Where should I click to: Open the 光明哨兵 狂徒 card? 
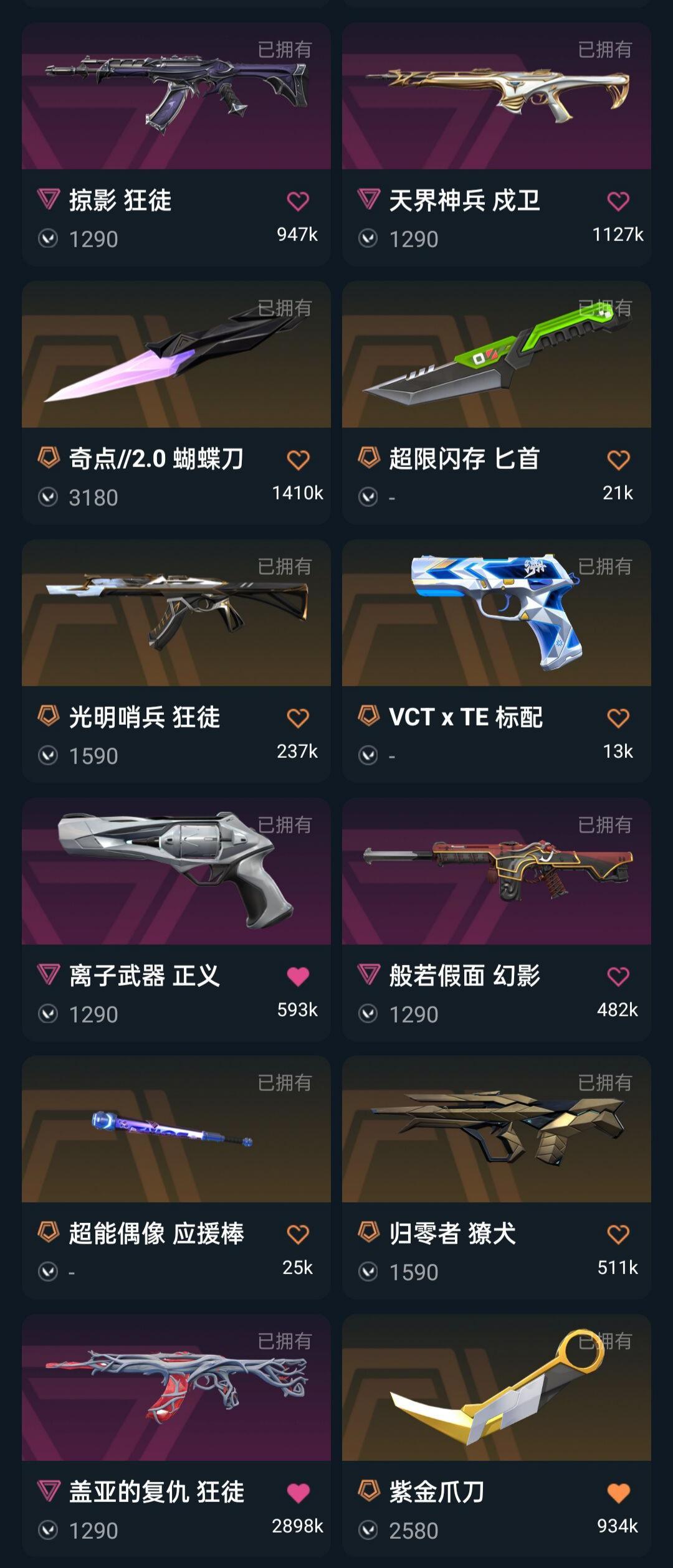tap(176, 661)
